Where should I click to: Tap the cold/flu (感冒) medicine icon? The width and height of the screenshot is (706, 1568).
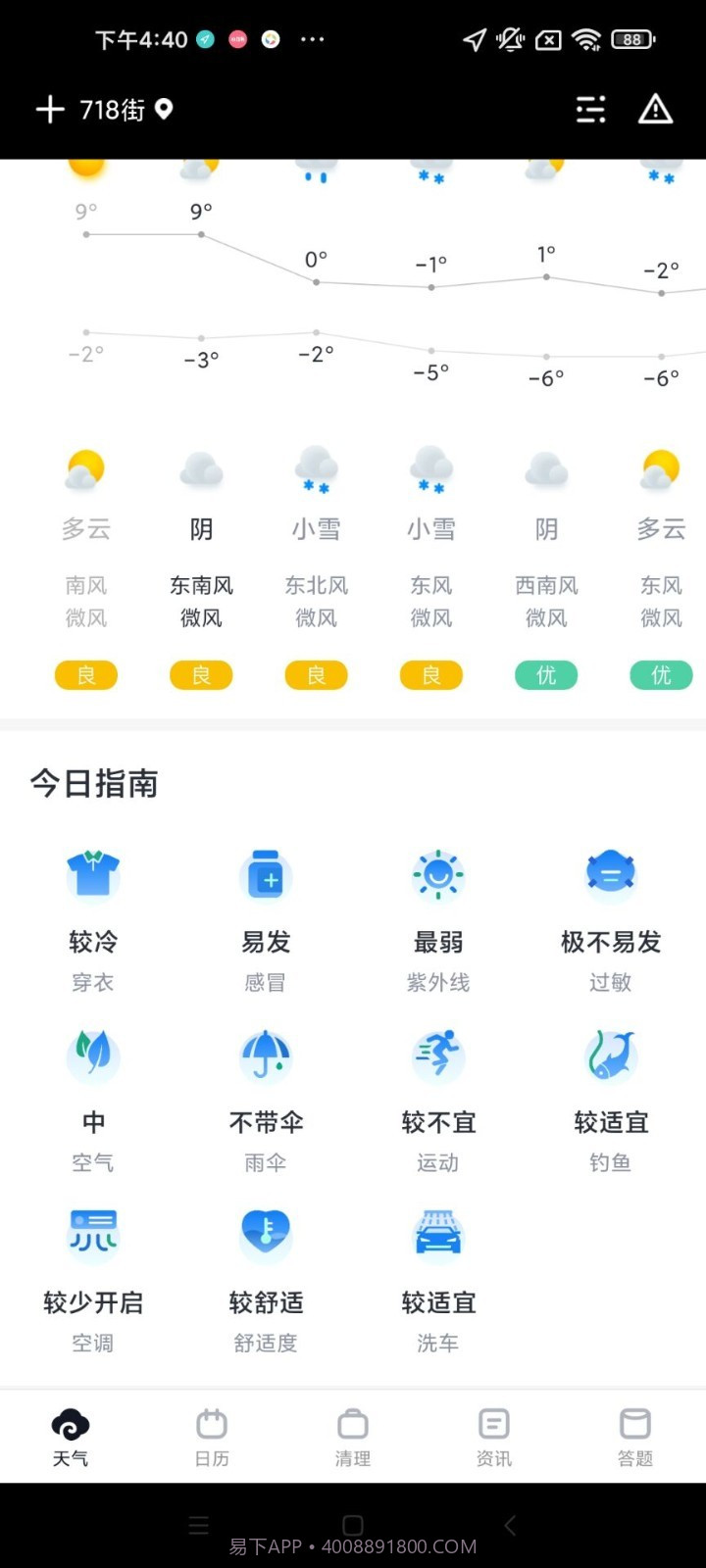pyautogui.click(x=266, y=875)
